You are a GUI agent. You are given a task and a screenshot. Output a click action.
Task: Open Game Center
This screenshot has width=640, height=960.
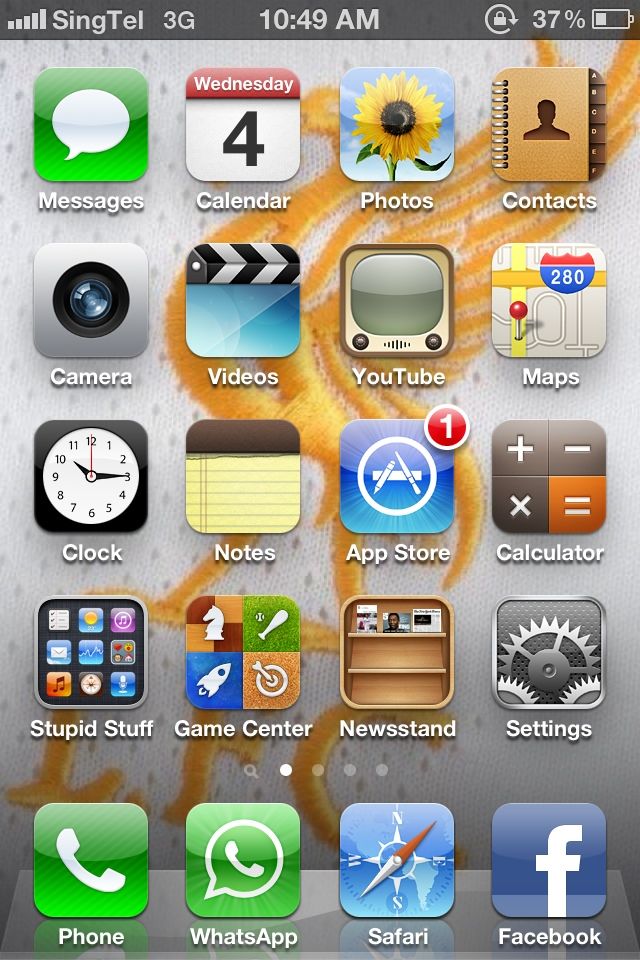pyautogui.click(x=243, y=652)
